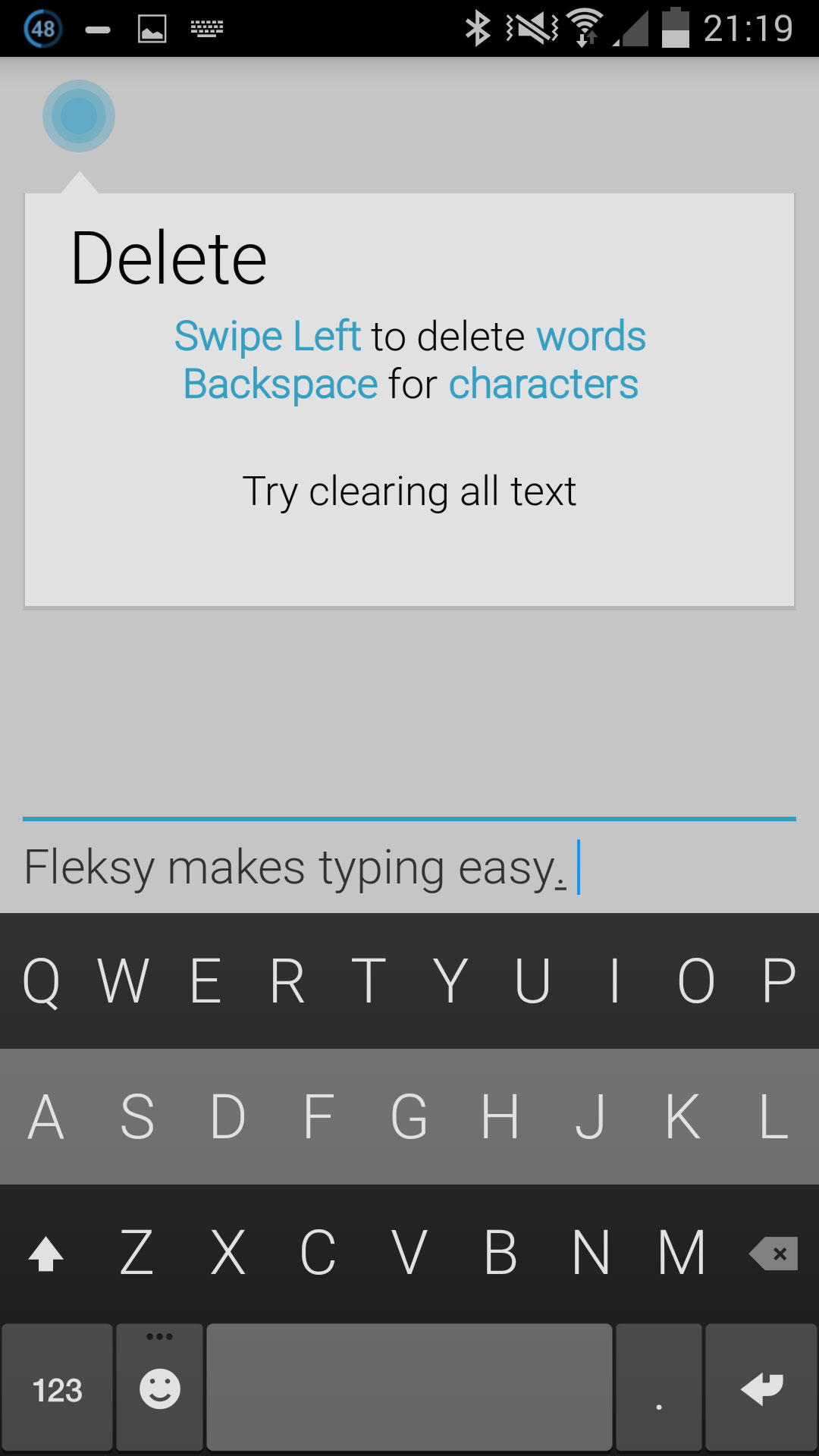819x1456 pixels.
Task: Tap the return key
Action: tap(761, 1389)
